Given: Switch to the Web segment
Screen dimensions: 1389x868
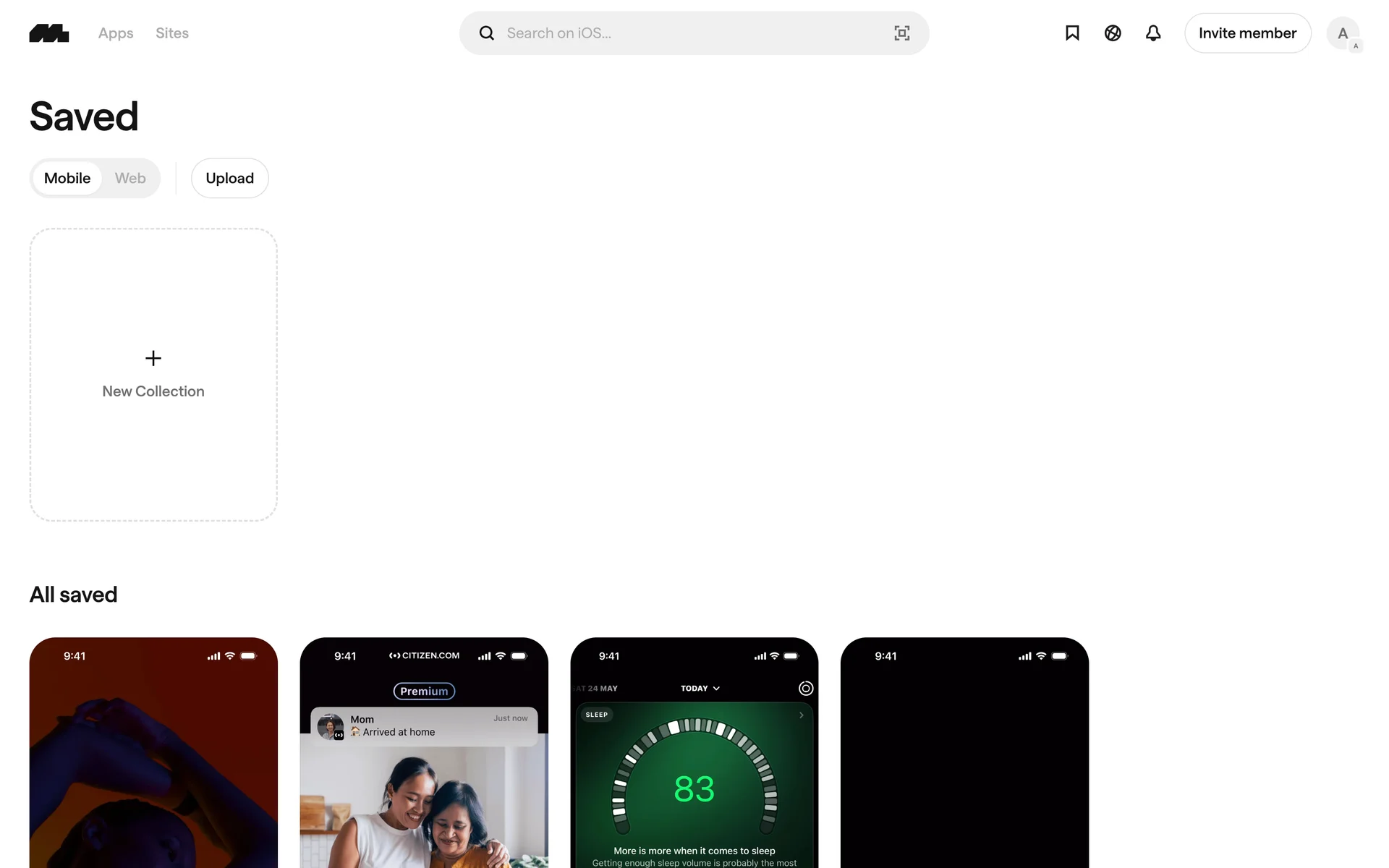Looking at the screenshot, I should (130, 178).
